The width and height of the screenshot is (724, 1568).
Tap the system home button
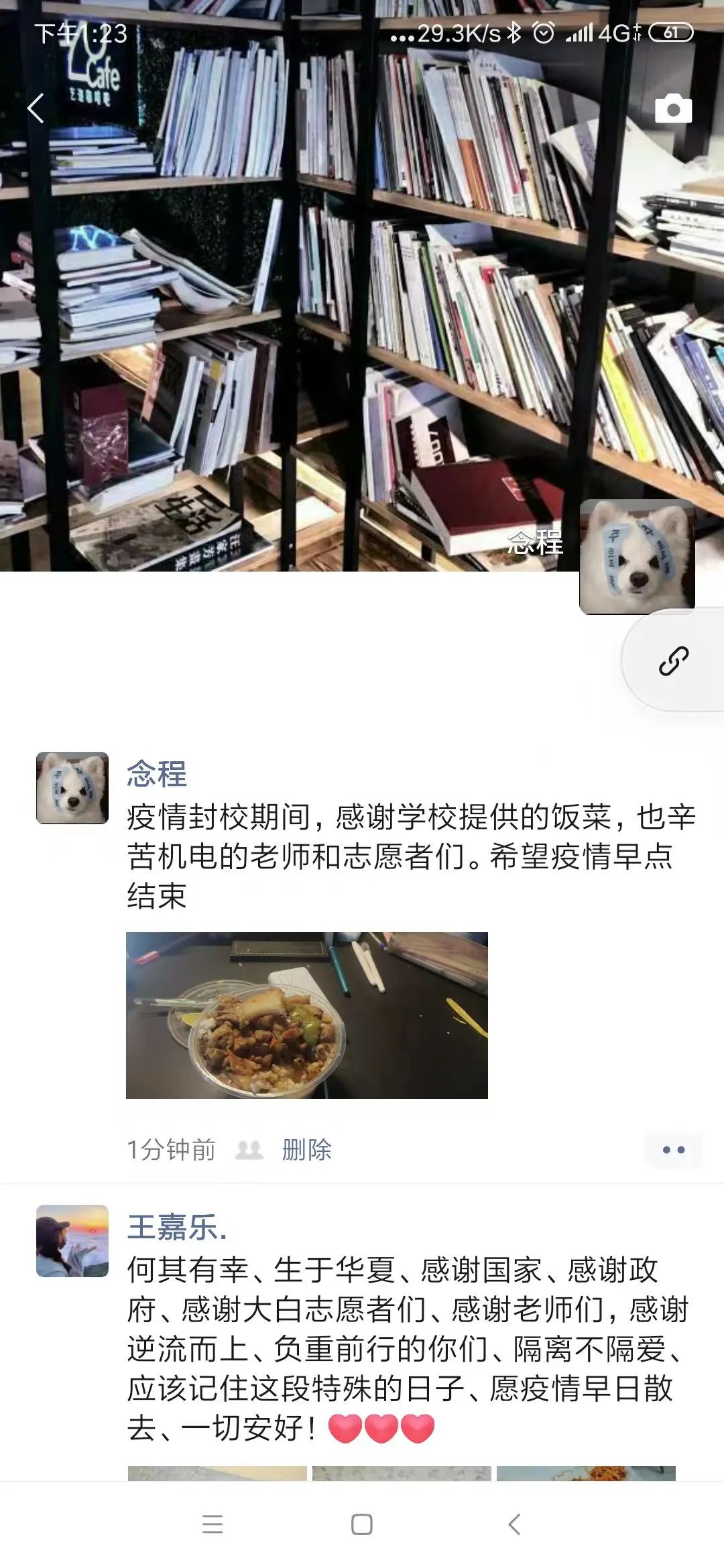pyautogui.click(x=362, y=1524)
